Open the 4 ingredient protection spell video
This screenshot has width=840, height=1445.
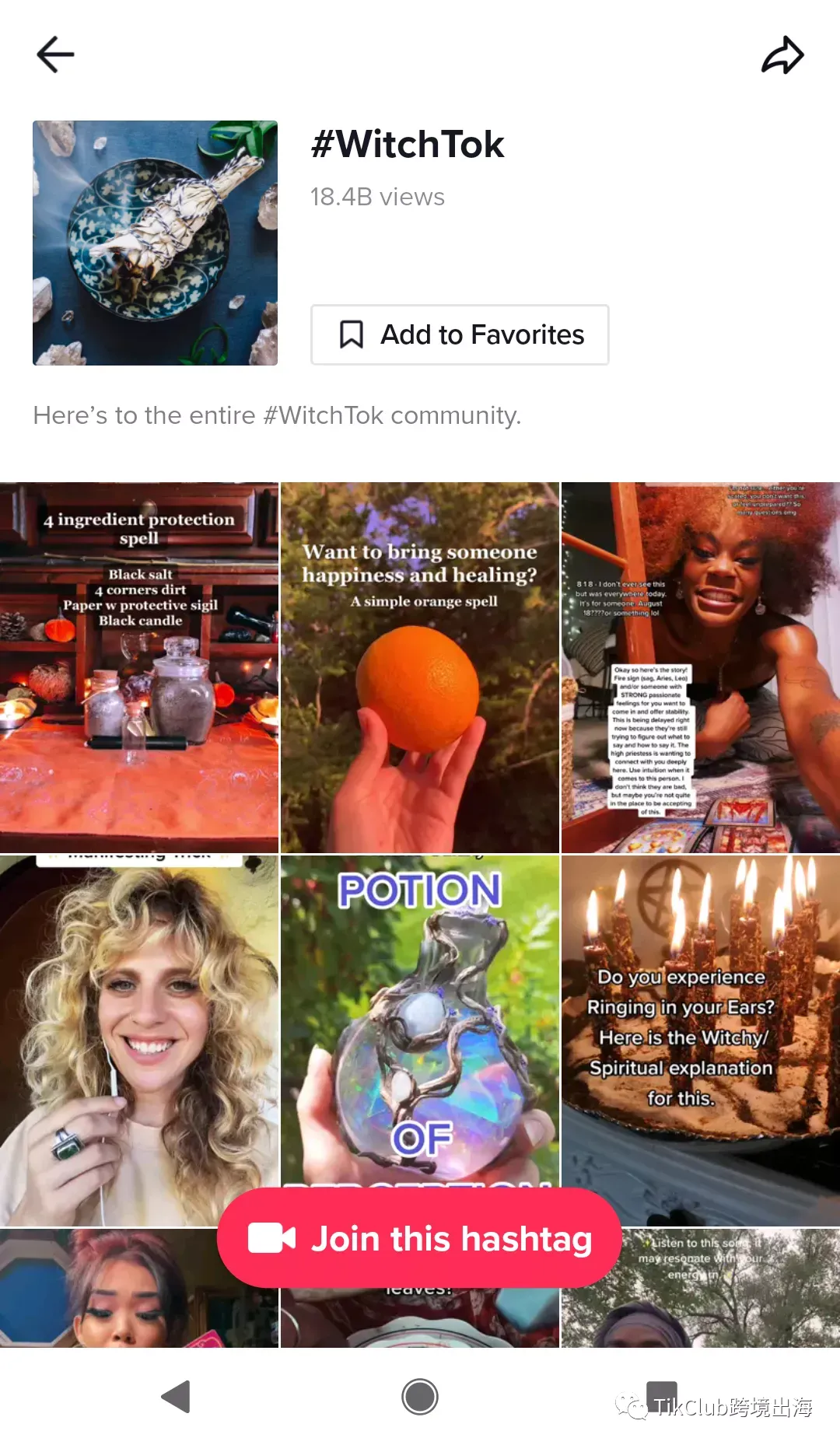pyautogui.click(x=139, y=667)
